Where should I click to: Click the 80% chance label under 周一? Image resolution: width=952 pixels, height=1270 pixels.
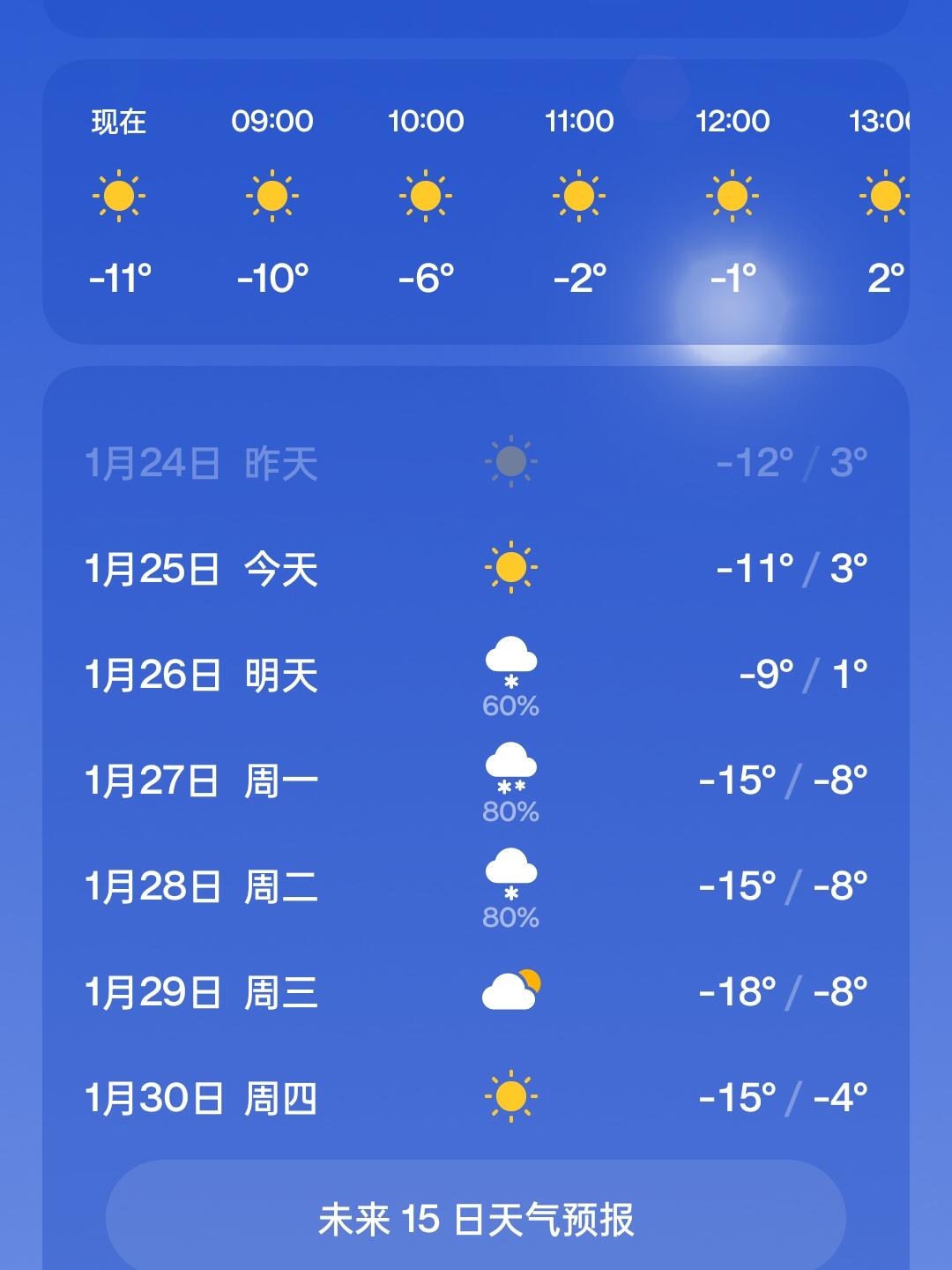click(x=509, y=812)
